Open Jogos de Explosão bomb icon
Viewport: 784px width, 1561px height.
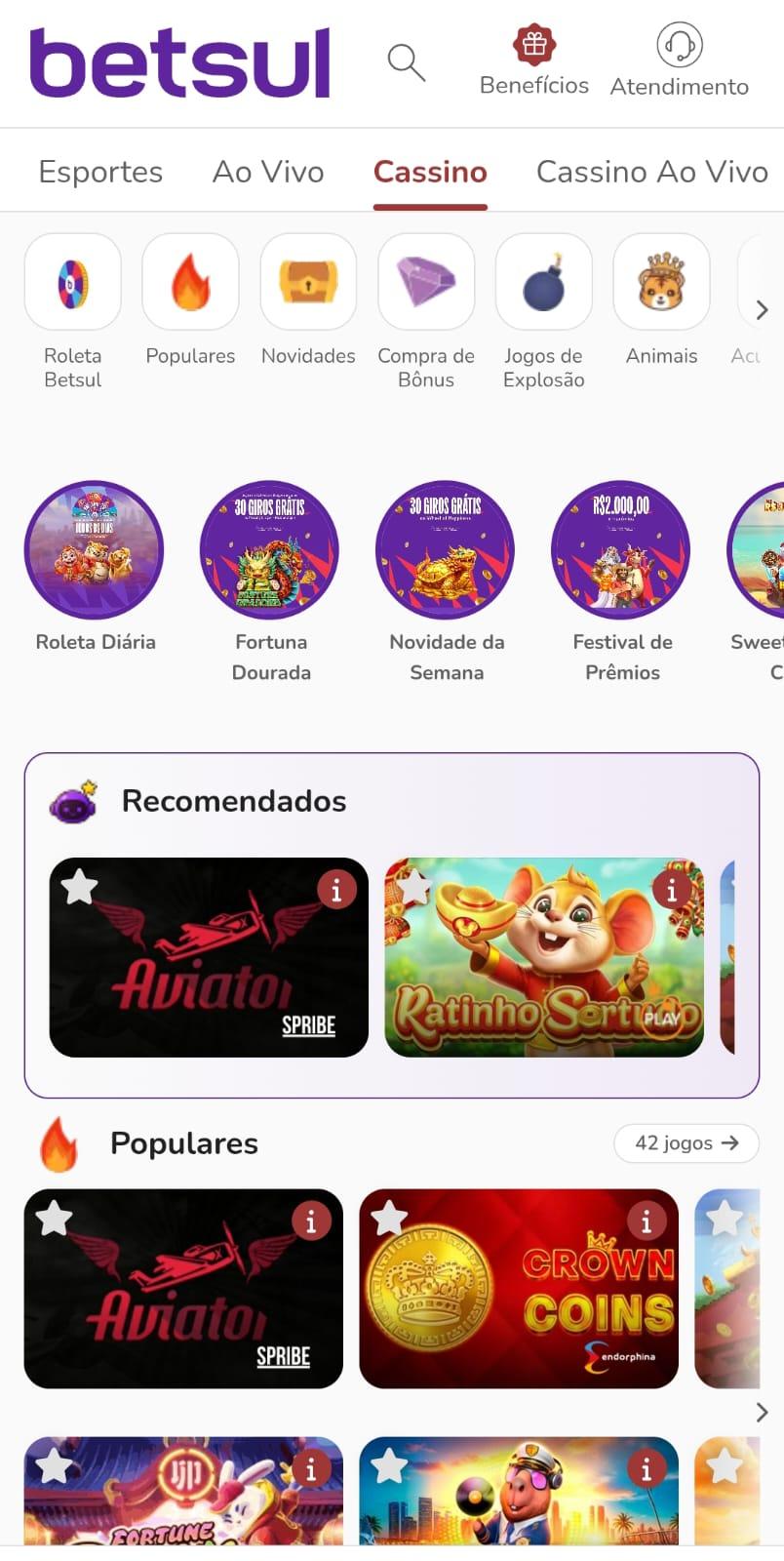(x=543, y=282)
